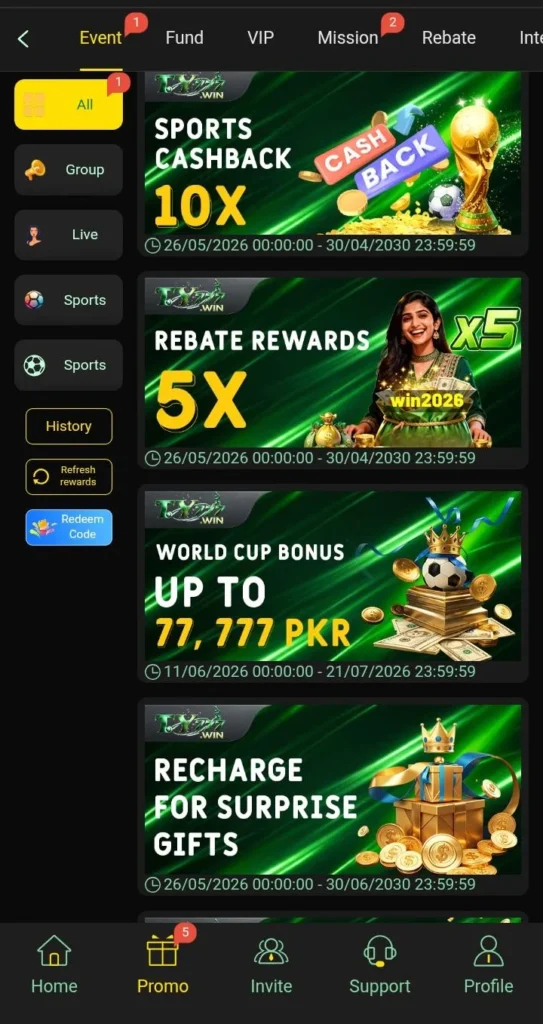Open the Recharge for Surprise Gifts promotion

tap(333, 797)
